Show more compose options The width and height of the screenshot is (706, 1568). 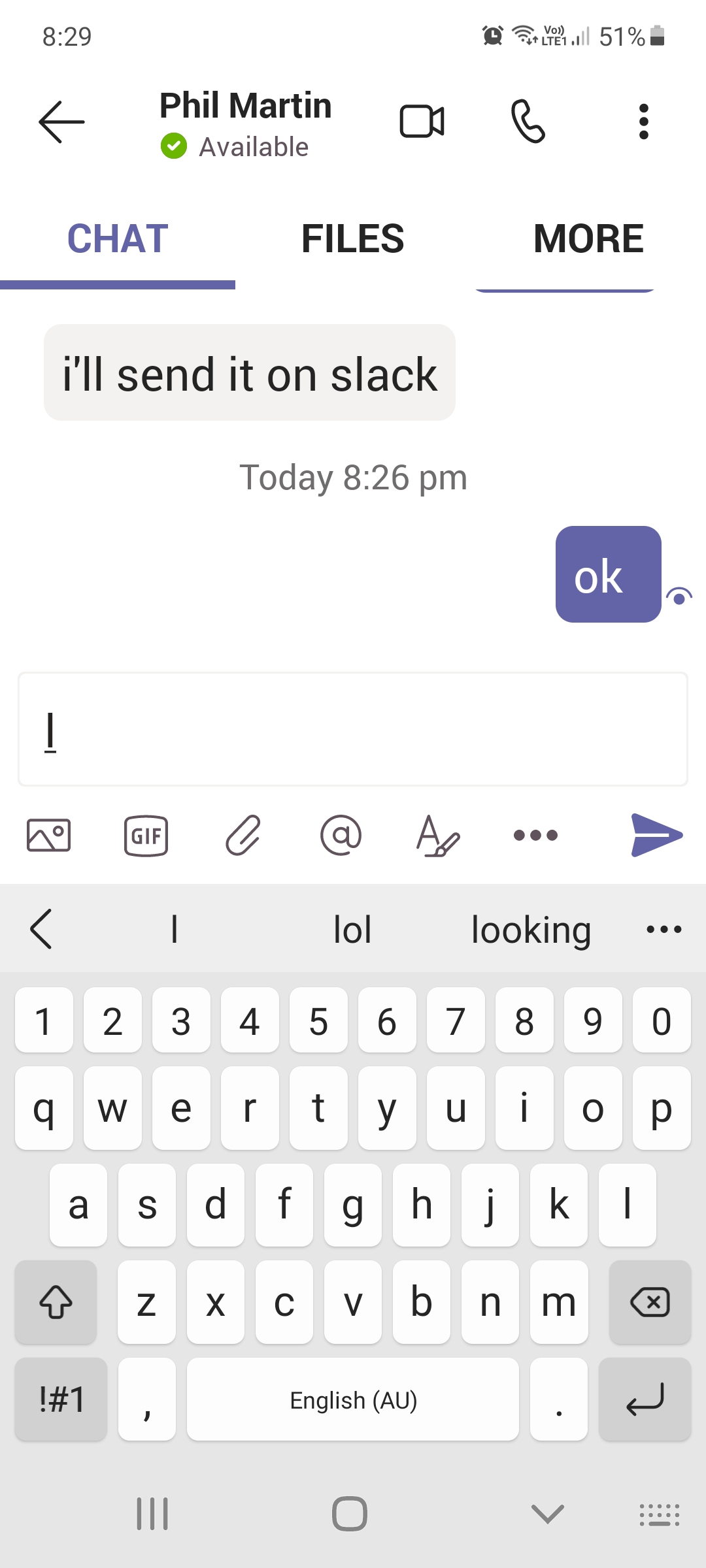(535, 835)
